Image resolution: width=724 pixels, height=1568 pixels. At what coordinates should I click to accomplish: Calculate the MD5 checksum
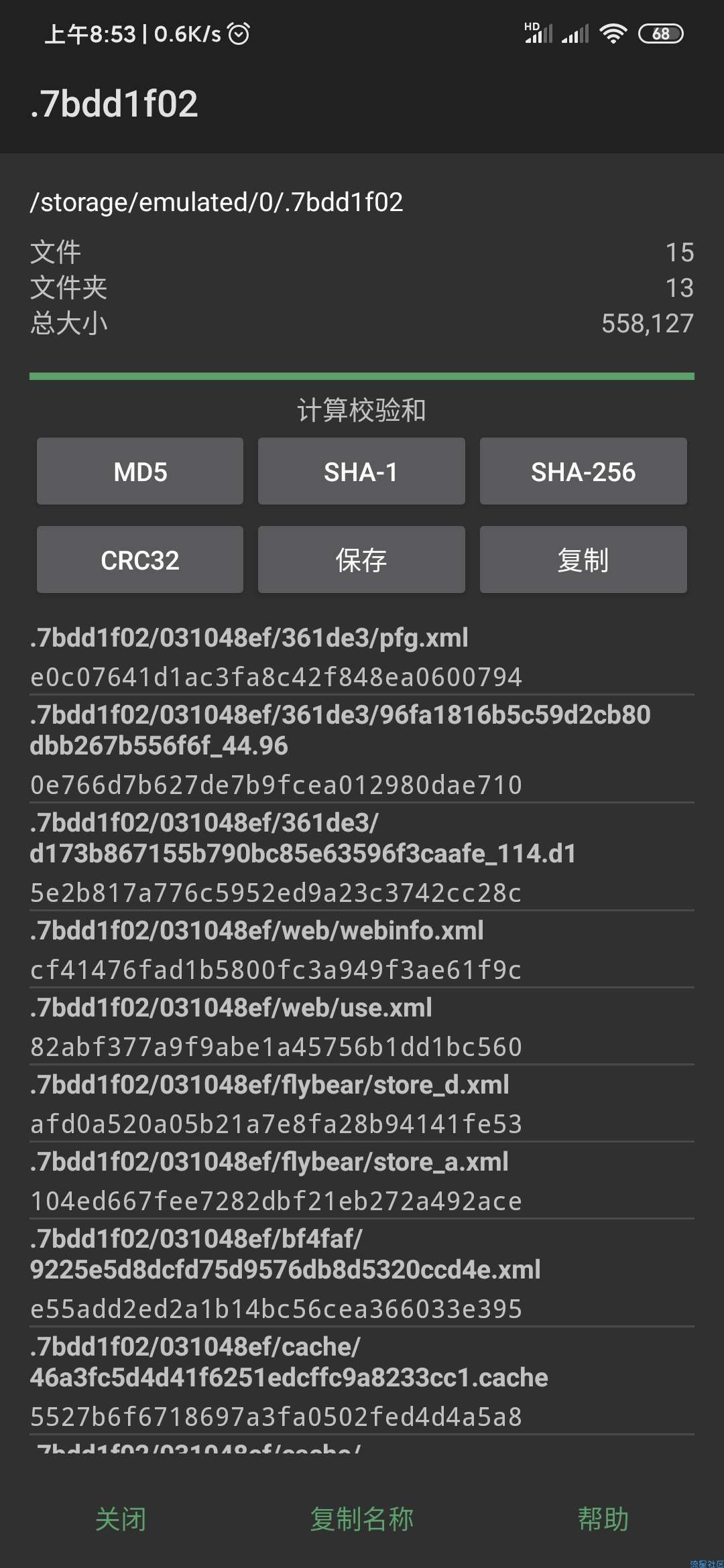[140, 472]
